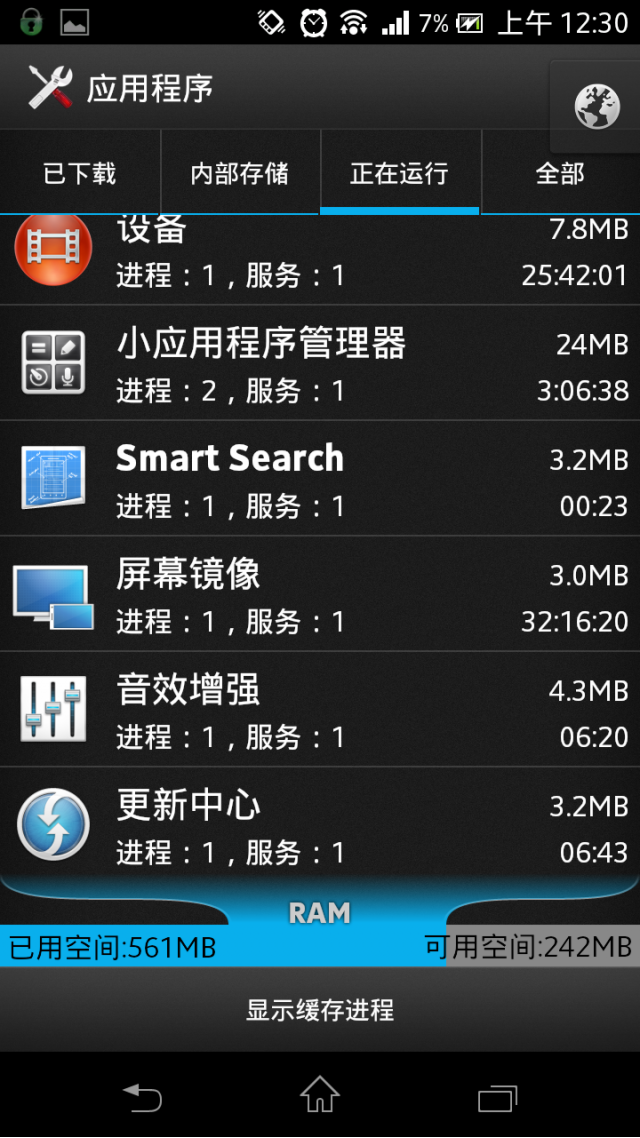Screen dimensions: 640x1138
Task: Tap 显示缓存进程 to show cached processes
Action: (x=320, y=1010)
